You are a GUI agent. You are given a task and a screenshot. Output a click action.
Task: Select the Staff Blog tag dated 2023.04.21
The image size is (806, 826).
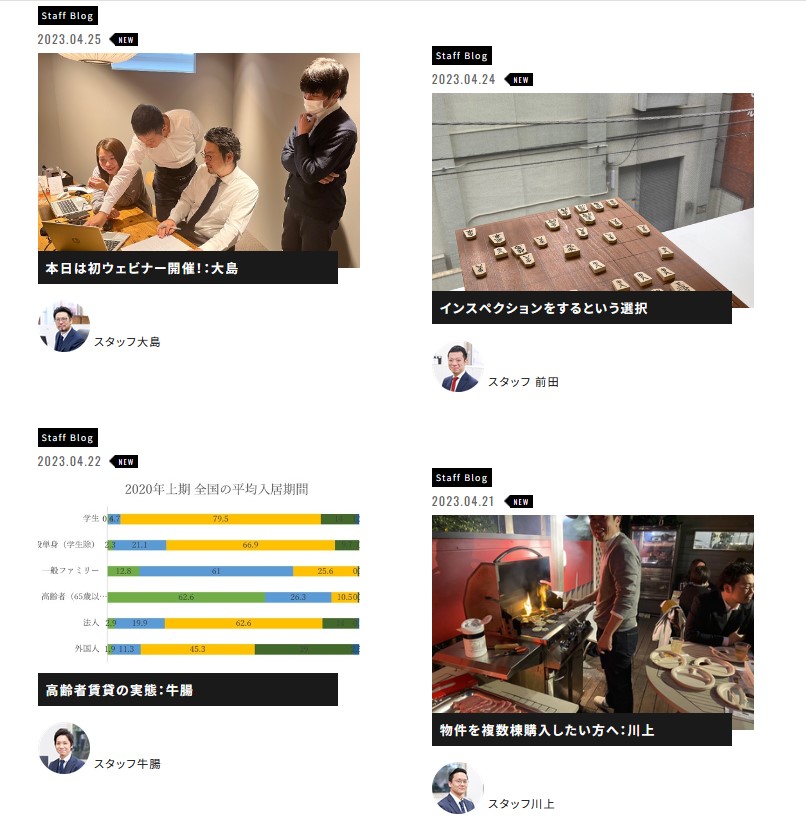coord(462,478)
